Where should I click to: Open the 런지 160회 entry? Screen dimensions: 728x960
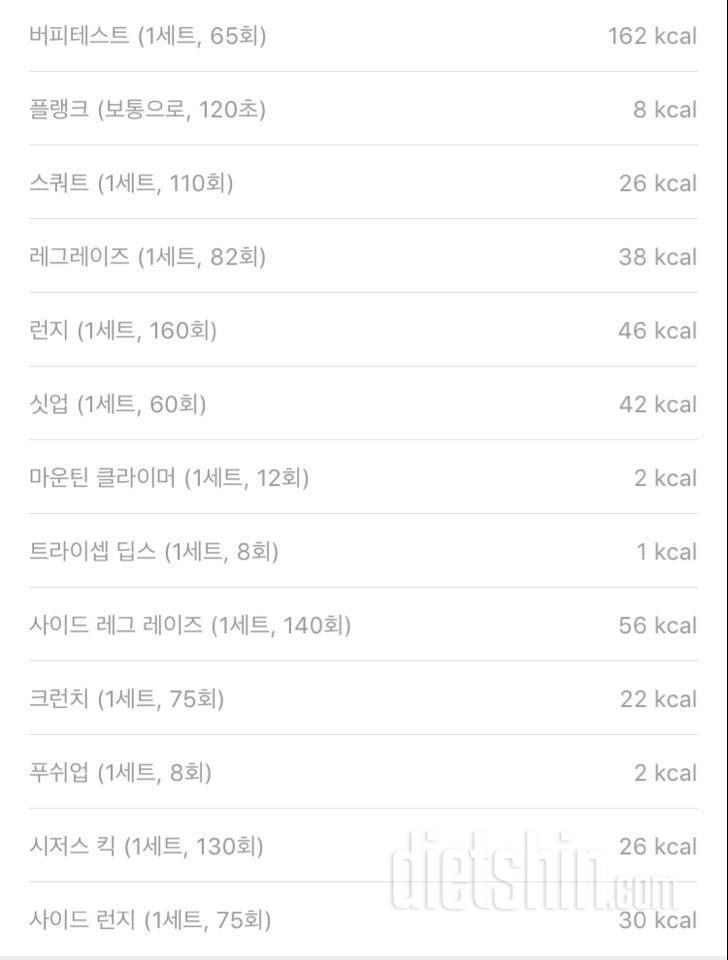[123, 330]
